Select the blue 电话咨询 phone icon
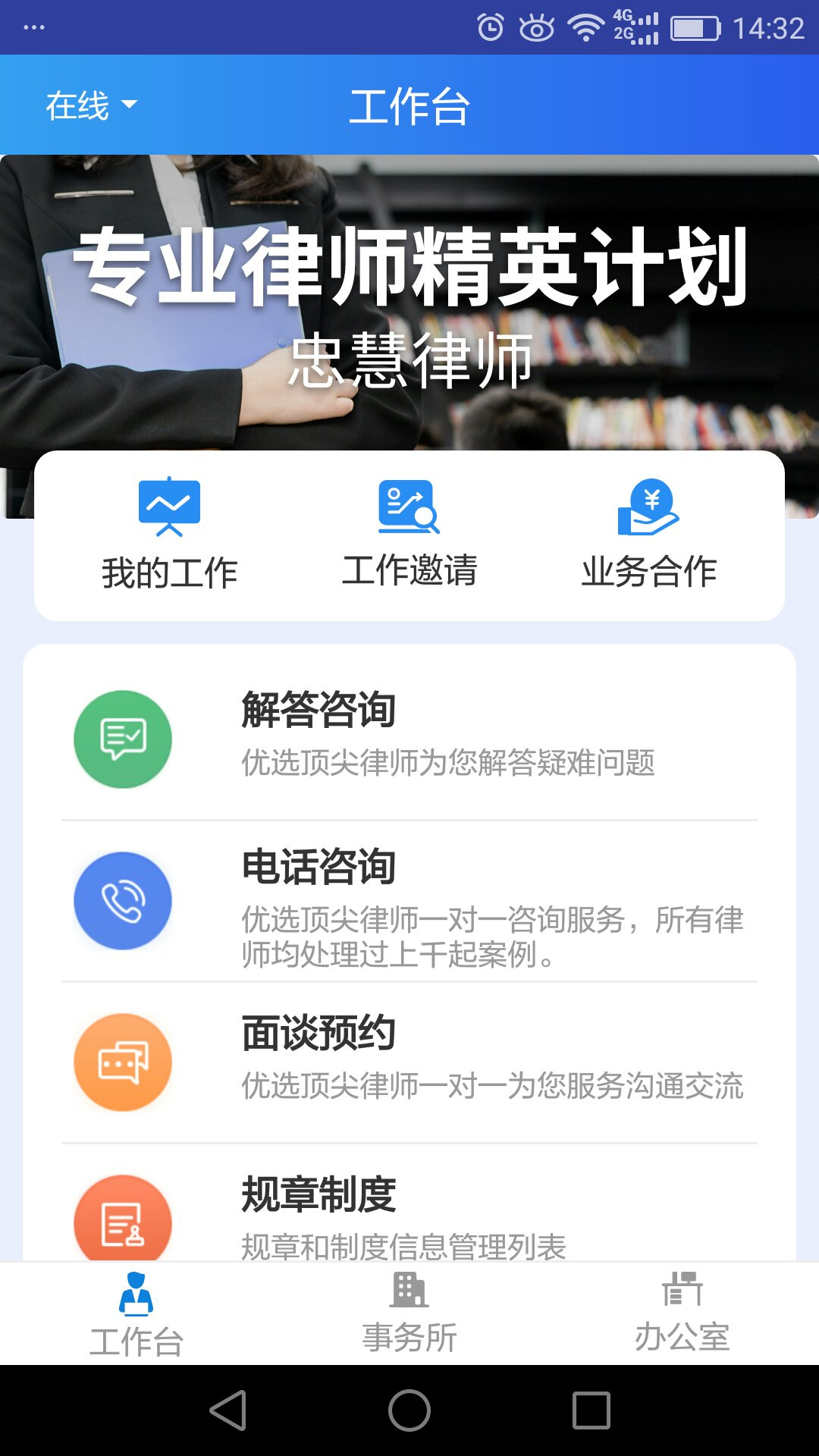819x1456 pixels. pyautogui.click(x=123, y=901)
